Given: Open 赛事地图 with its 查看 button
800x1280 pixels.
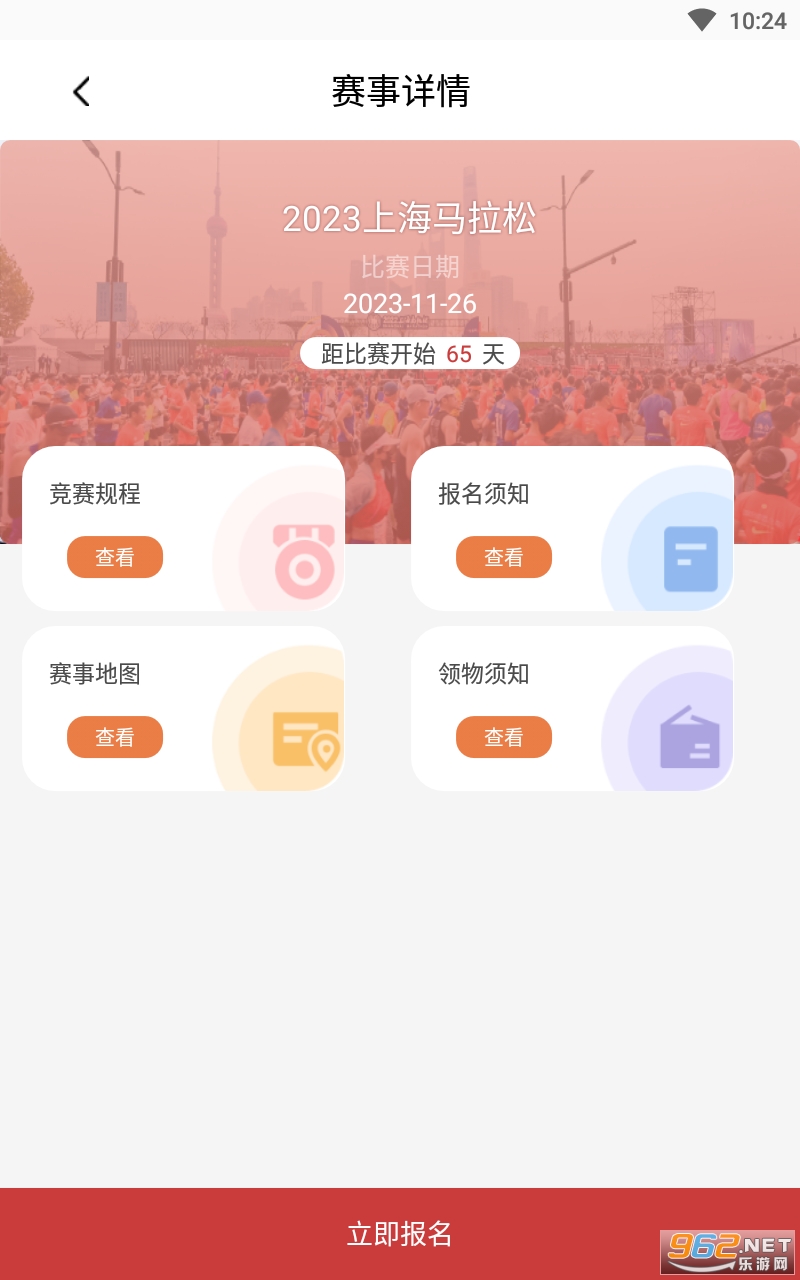Looking at the screenshot, I should pos(115,737).
